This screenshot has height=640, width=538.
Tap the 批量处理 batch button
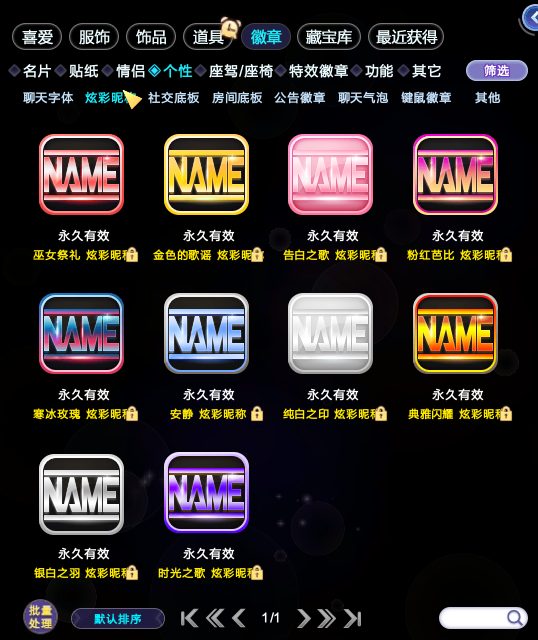click(x=40, y=616)
